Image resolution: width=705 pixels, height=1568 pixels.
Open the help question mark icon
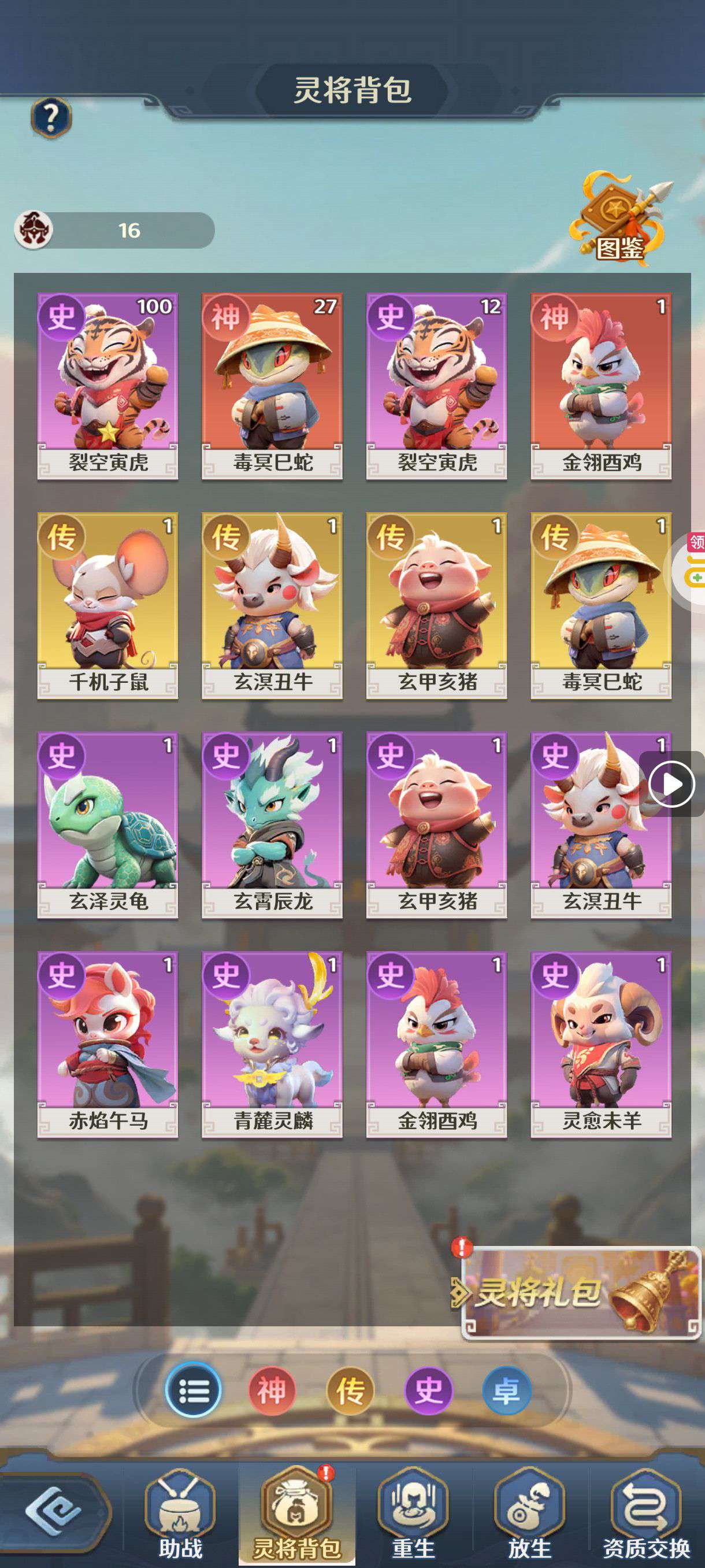tap(51, 116)
